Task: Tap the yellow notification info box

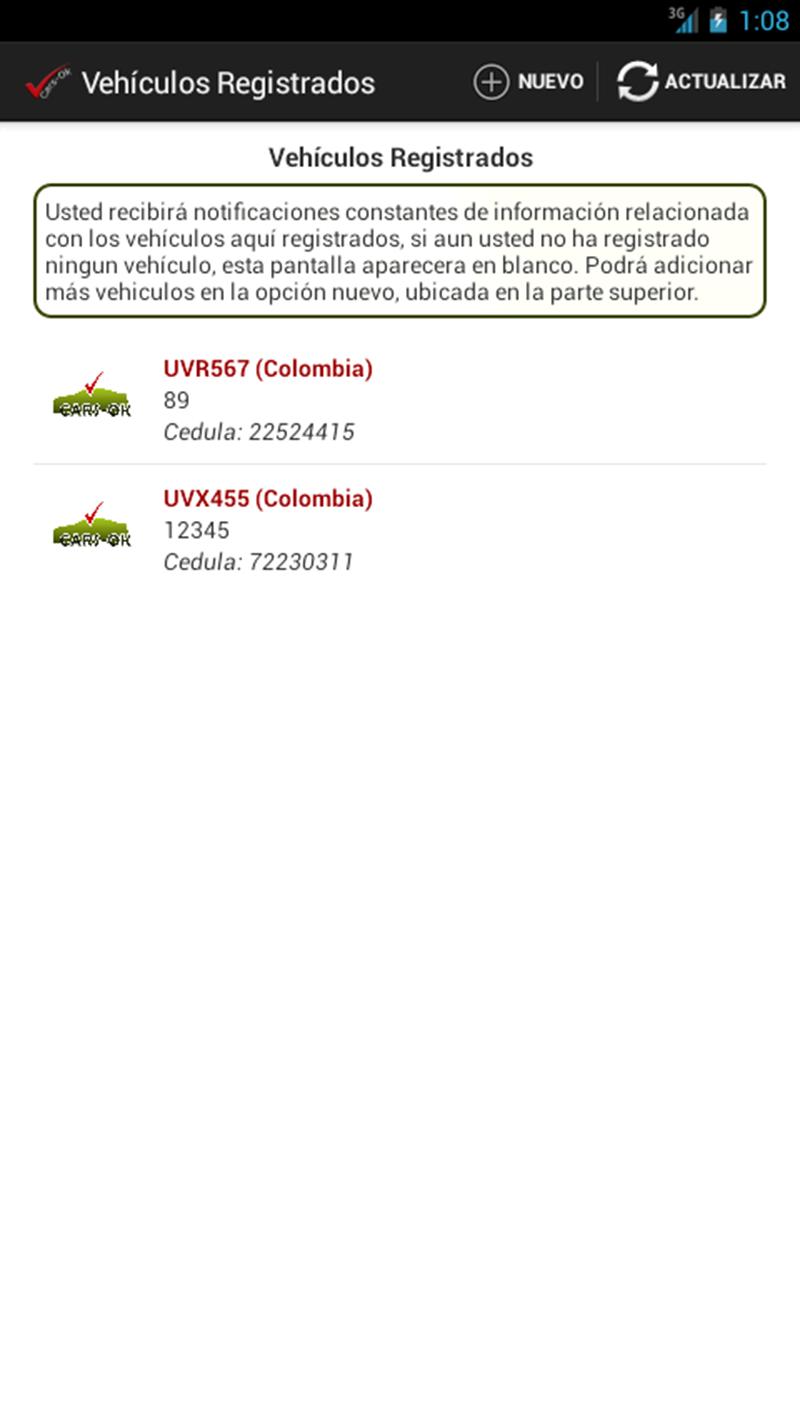Action: [400, 250]
